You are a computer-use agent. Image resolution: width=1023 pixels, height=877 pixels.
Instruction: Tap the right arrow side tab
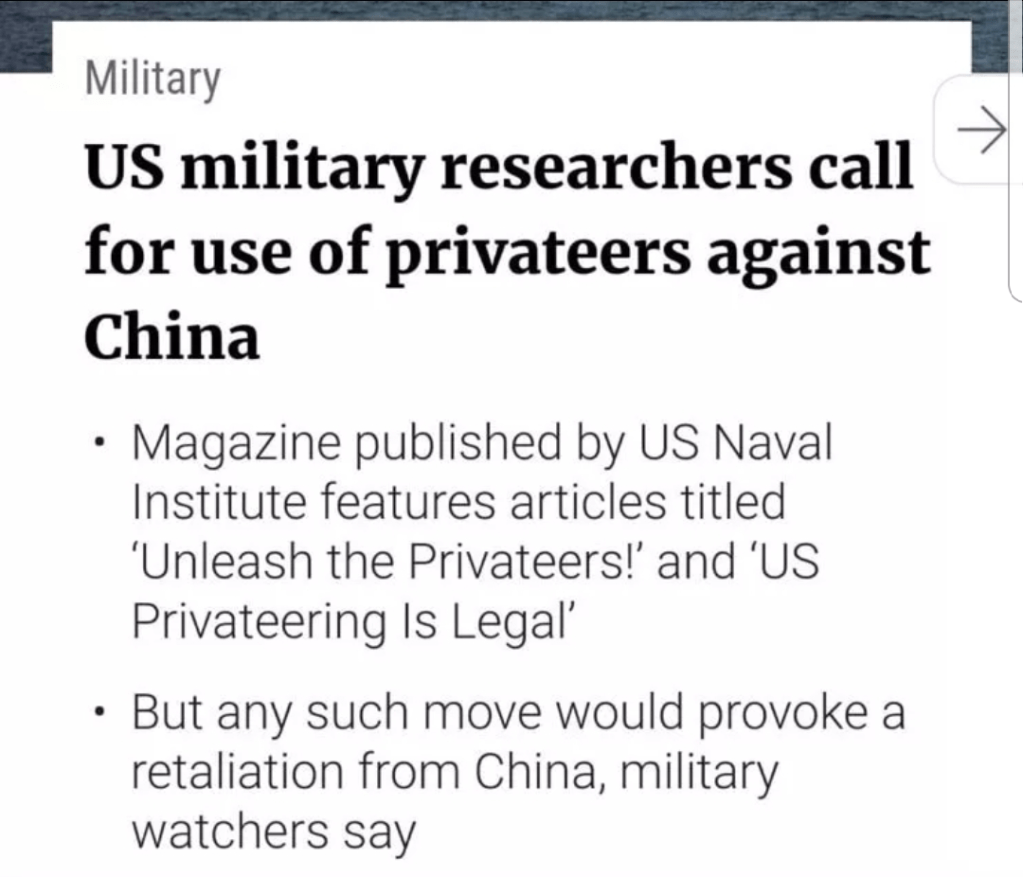(979, 128)
